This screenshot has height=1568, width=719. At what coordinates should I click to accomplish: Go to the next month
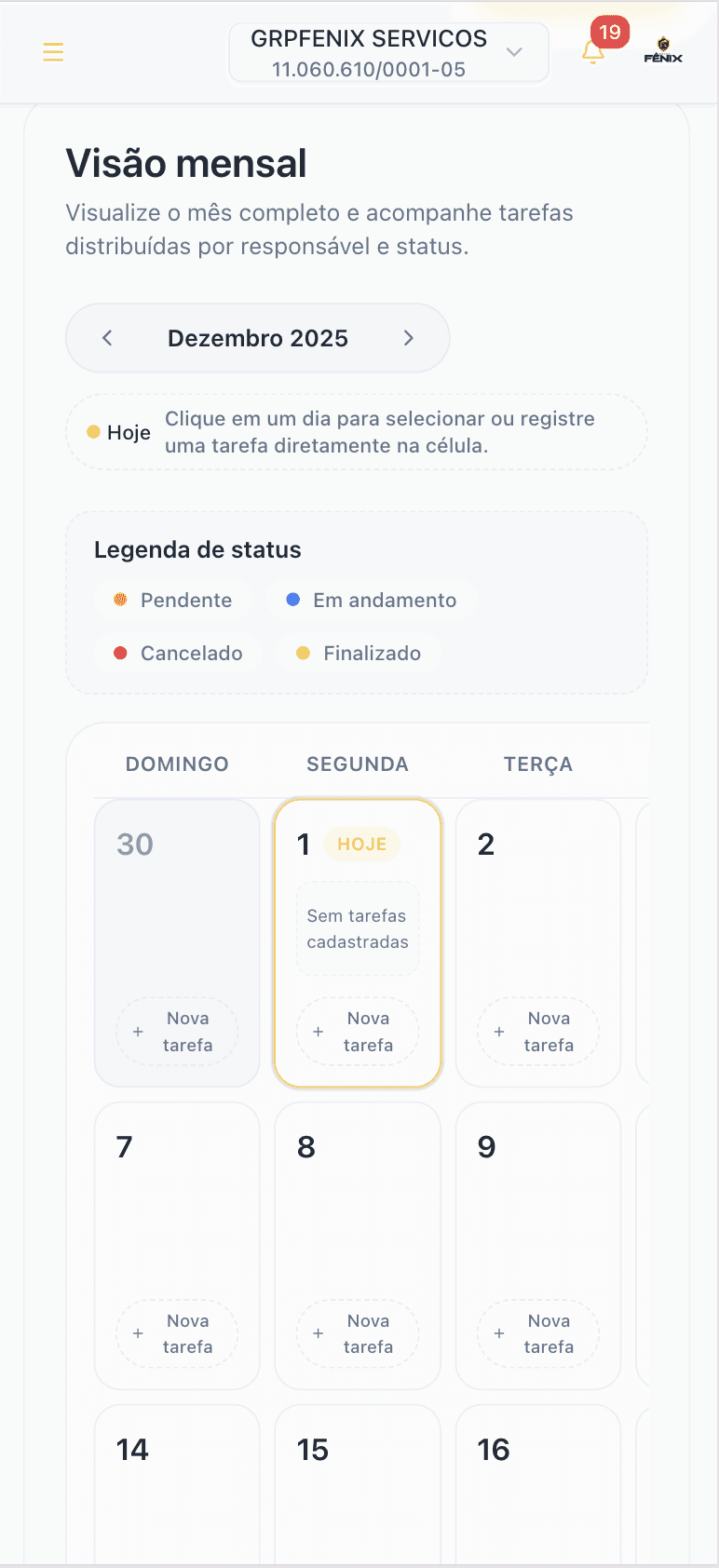click(408, 338)
